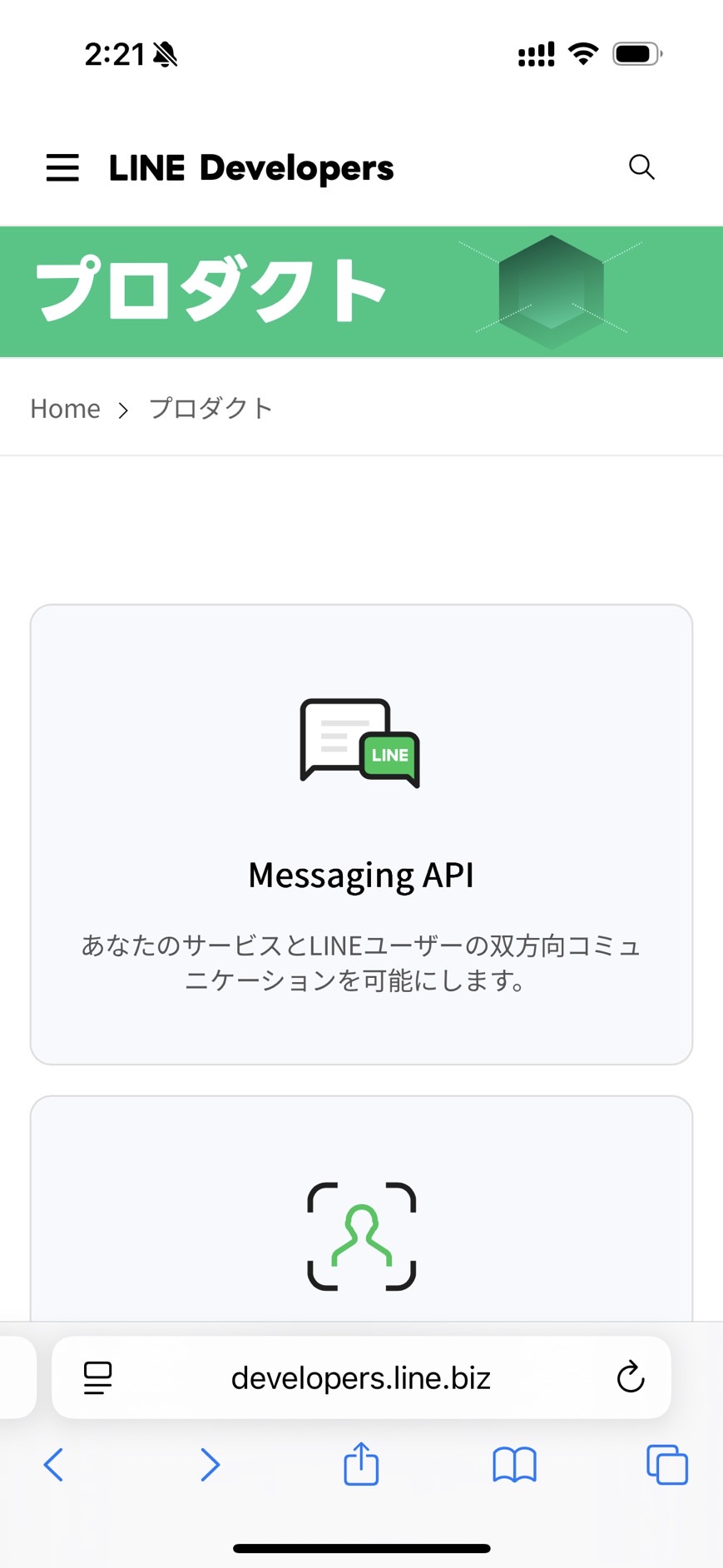Go to Home breadcrumb link
This screenshot has width=723, height=1568.
tap(65, 409)
